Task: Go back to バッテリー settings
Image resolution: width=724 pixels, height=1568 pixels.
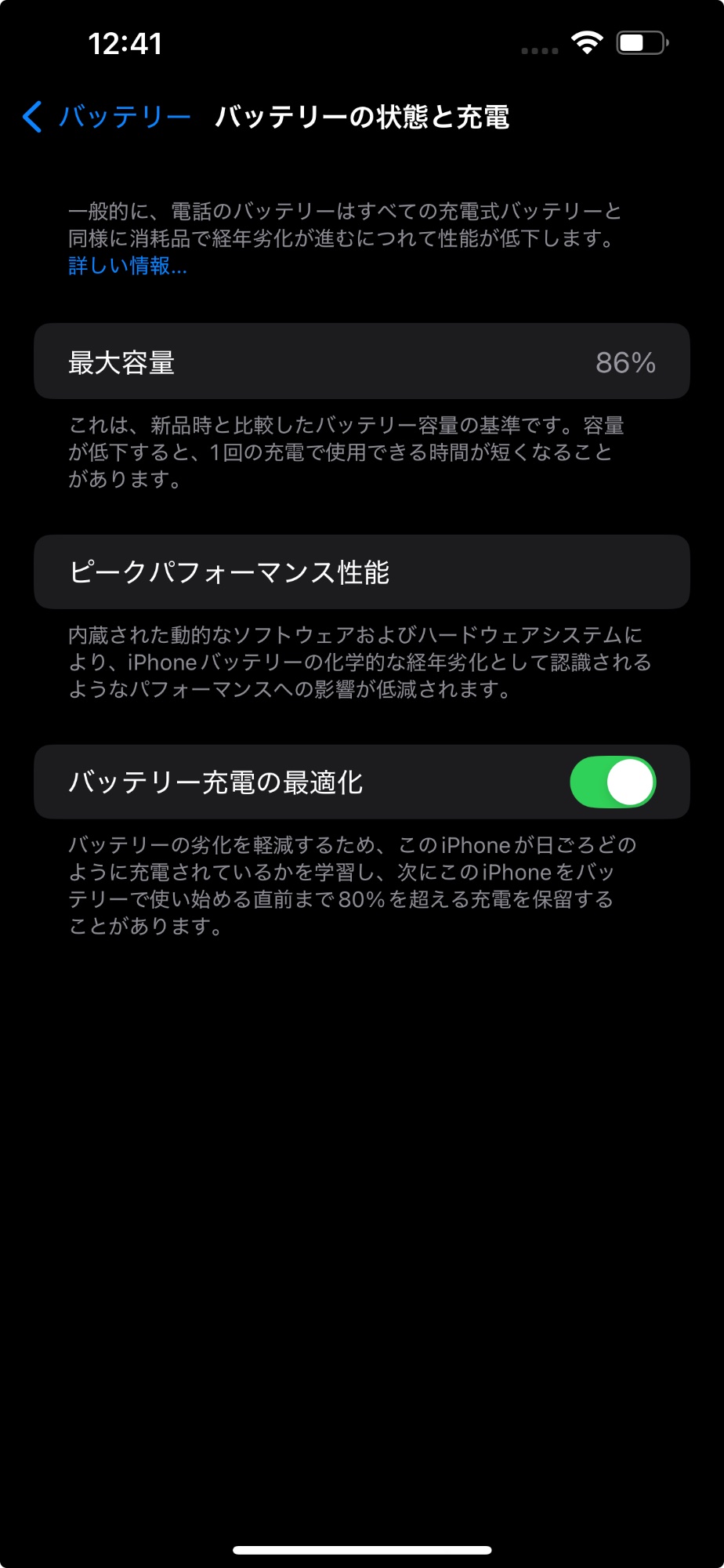Action: [x=107, y=117]
